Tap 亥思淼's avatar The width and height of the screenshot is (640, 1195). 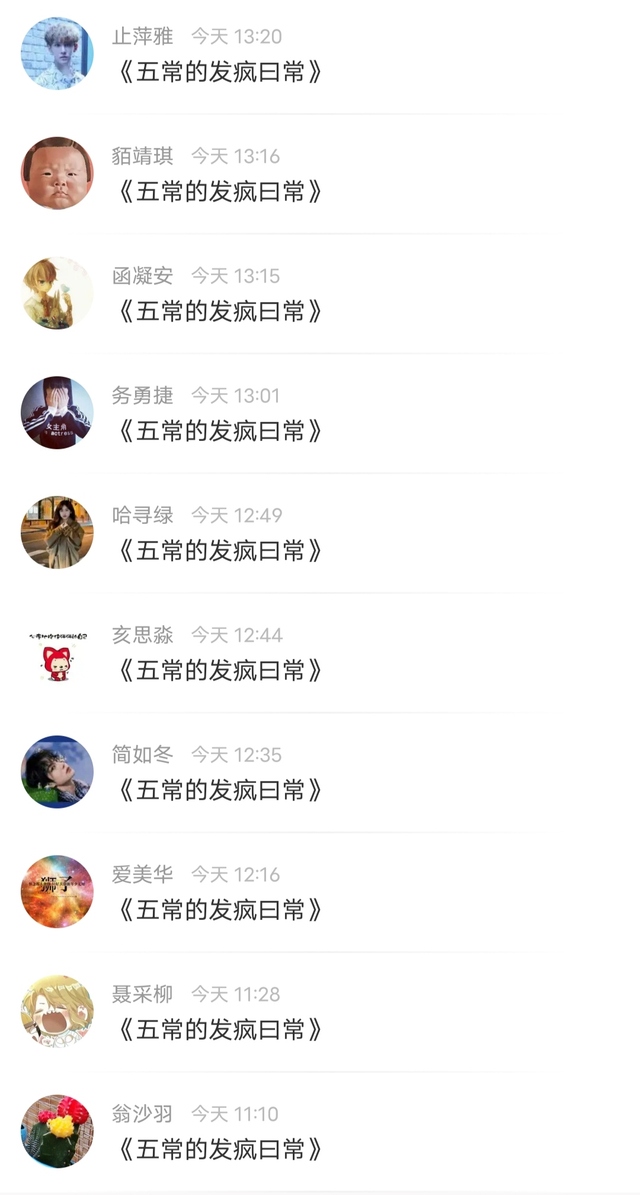(x=57, y=652)
